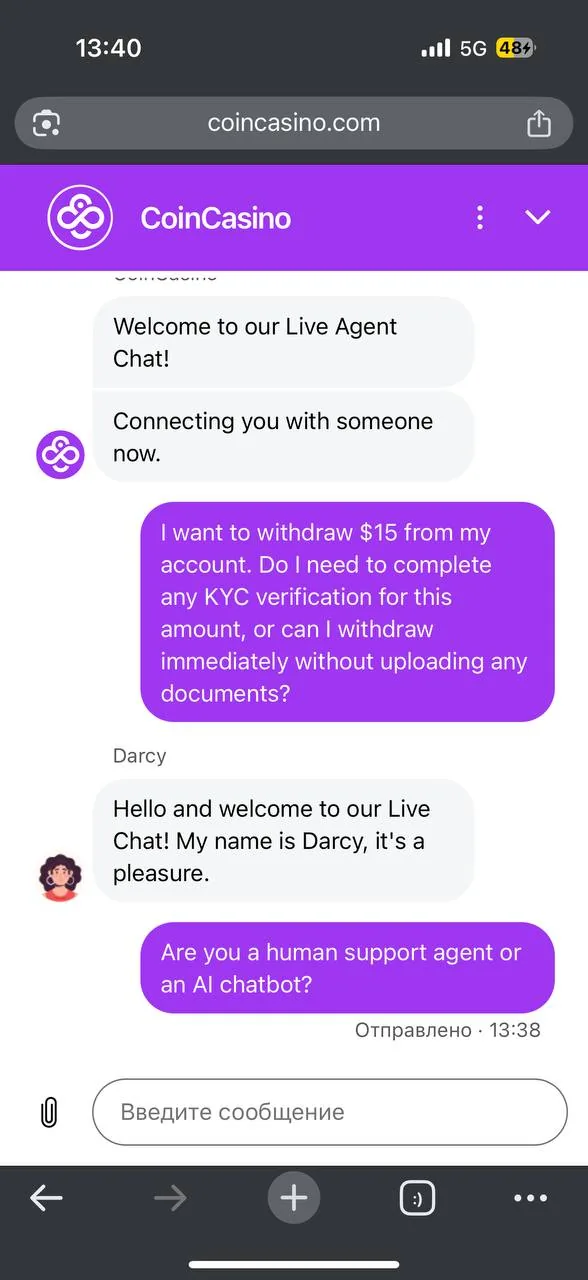The image size is (588, 1280).
Task: Focus the message input field
Action: click(x=329, y=1112)
